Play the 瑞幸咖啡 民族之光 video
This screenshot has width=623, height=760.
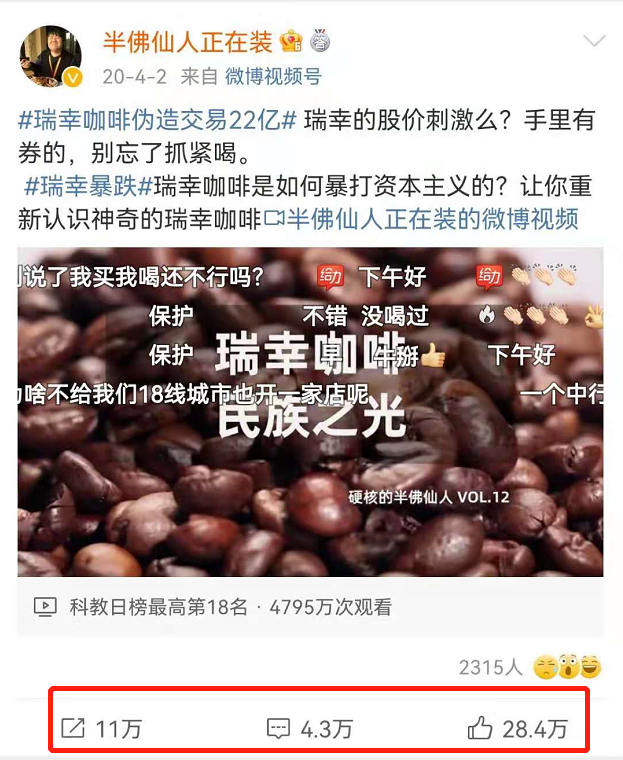(310, 412)
